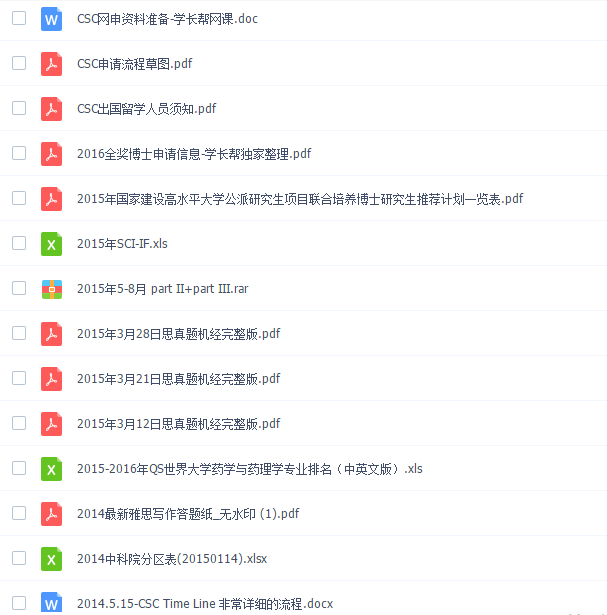Open 2016全奖博士申请信息-学长帮独家整理.pdf
The width and height of the screenshot is (607, 615).
(193, 154)
